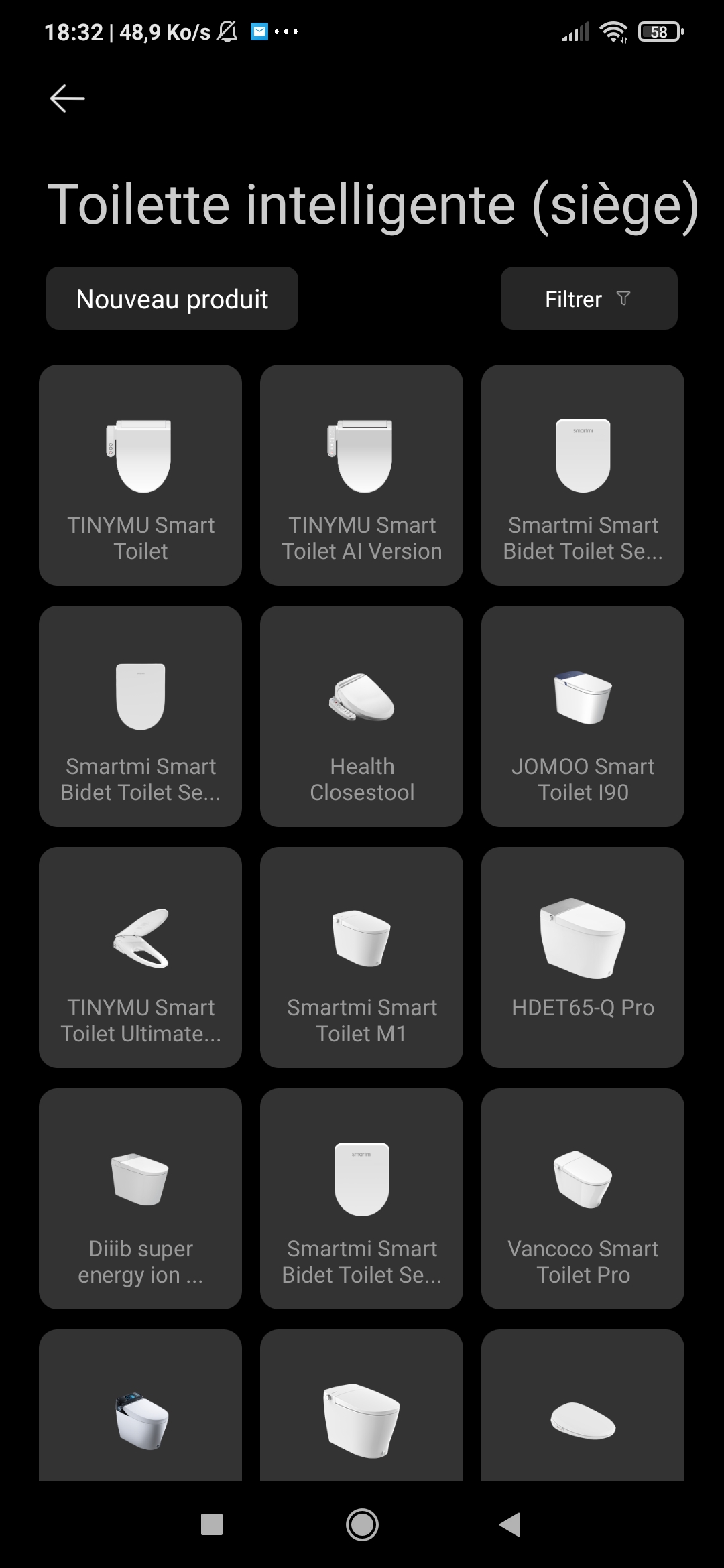Open recent apps from navigation bar
This screenshot has height=1568, width=724.
(x=212, y=1524)
